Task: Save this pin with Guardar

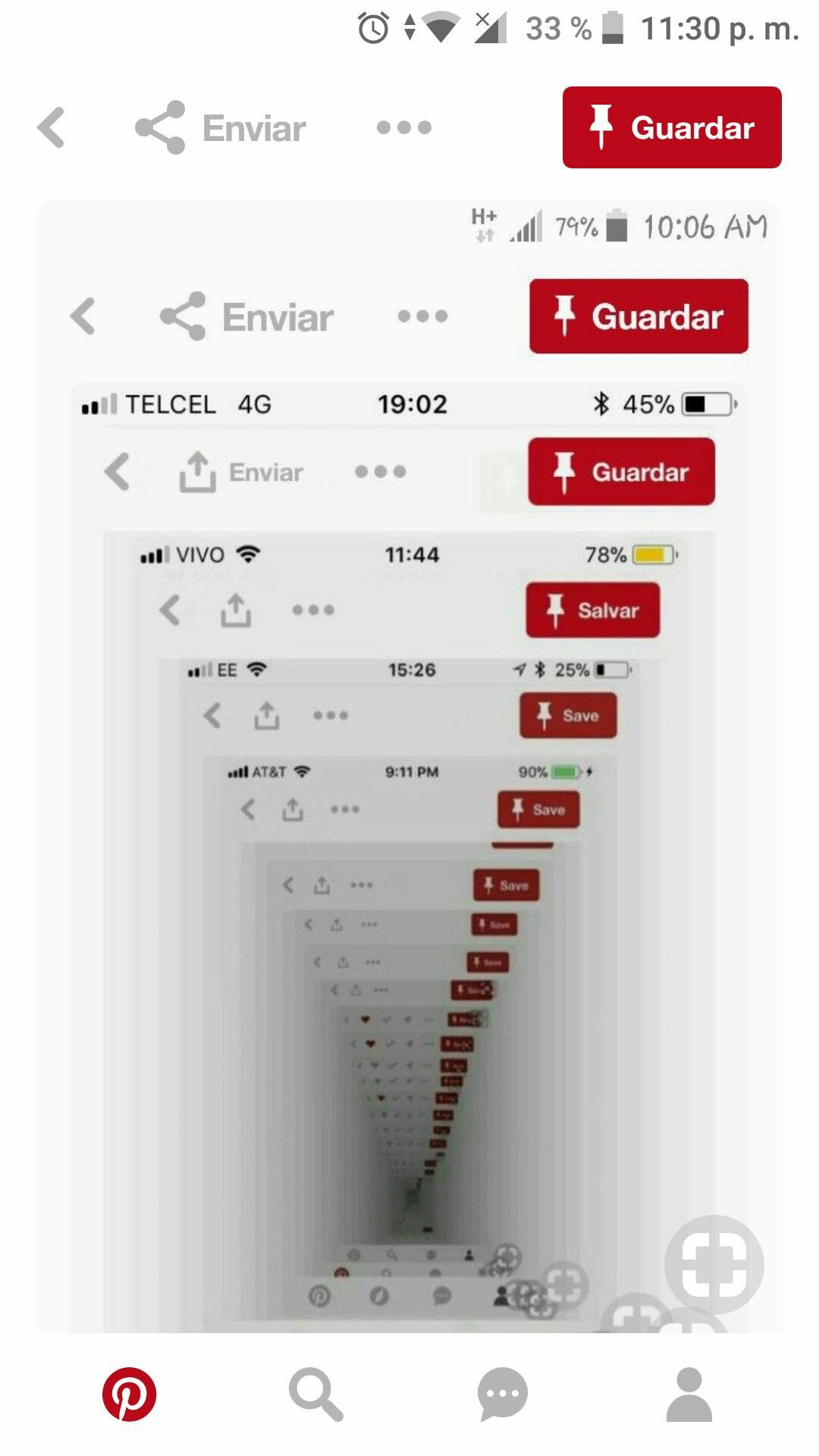Action: click(672, 127)
